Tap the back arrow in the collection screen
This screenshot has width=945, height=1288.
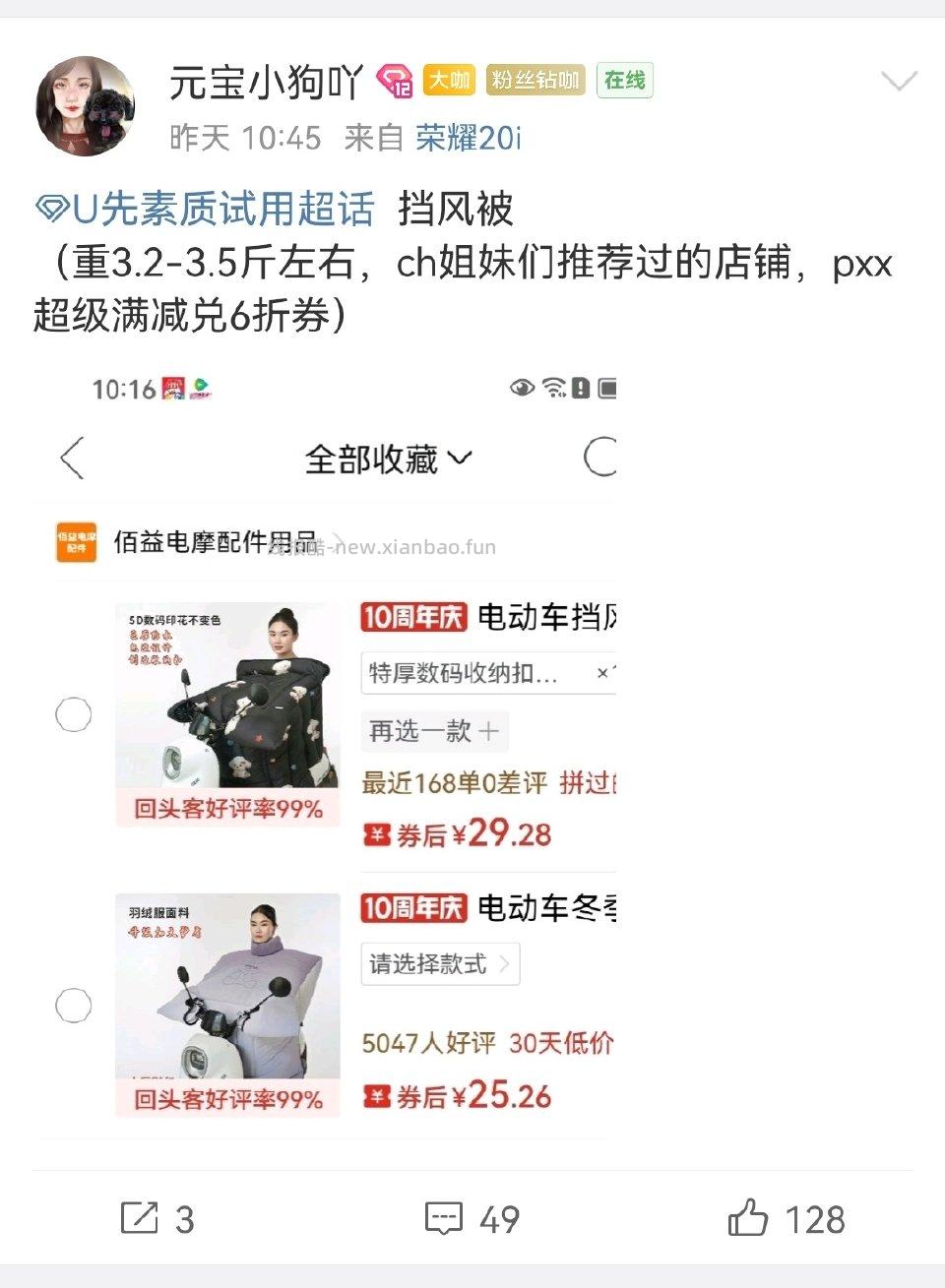click(x=71, y=457)
